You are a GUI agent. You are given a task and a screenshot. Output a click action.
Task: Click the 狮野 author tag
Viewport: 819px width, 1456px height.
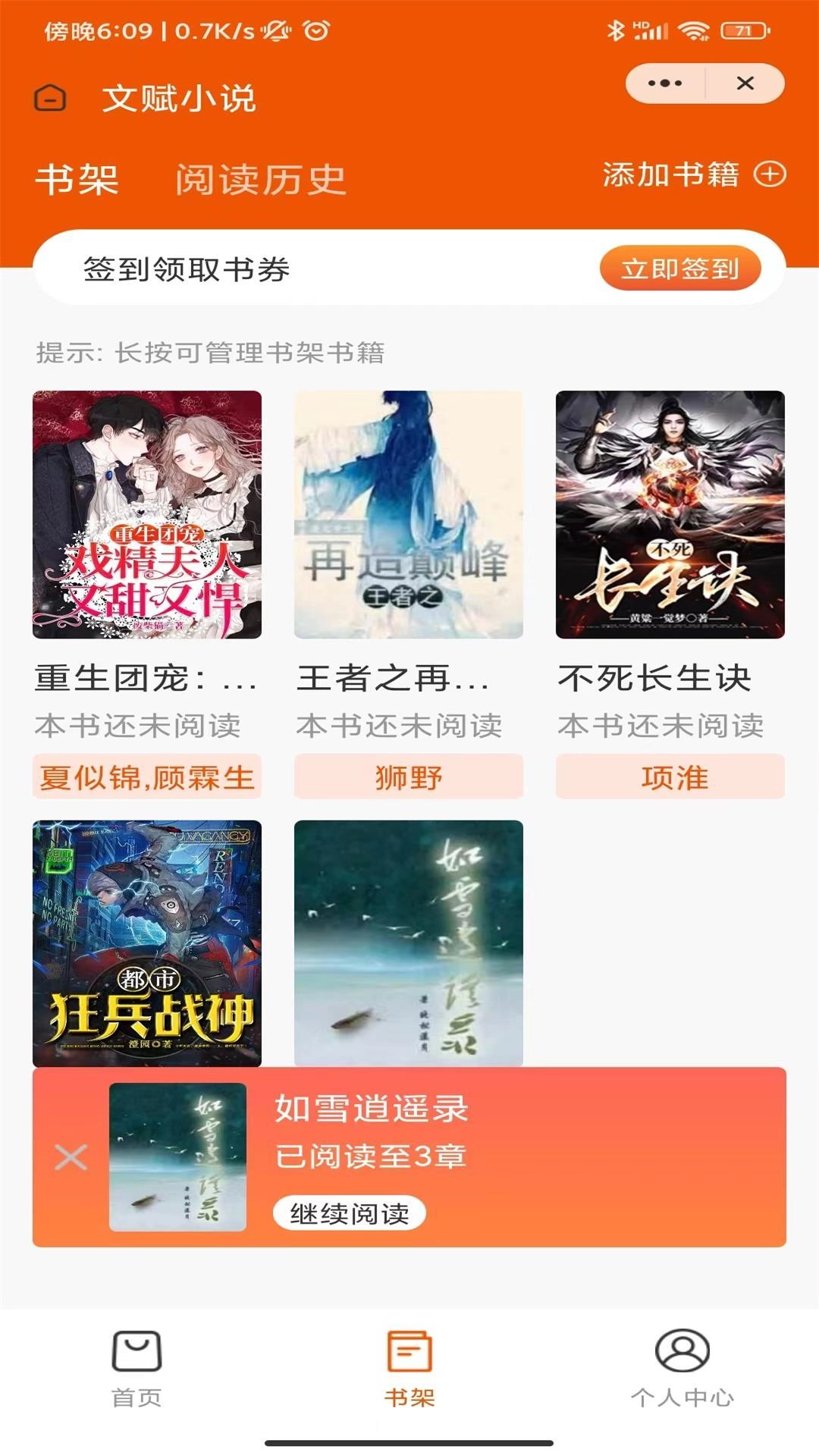tap(409, 776)
